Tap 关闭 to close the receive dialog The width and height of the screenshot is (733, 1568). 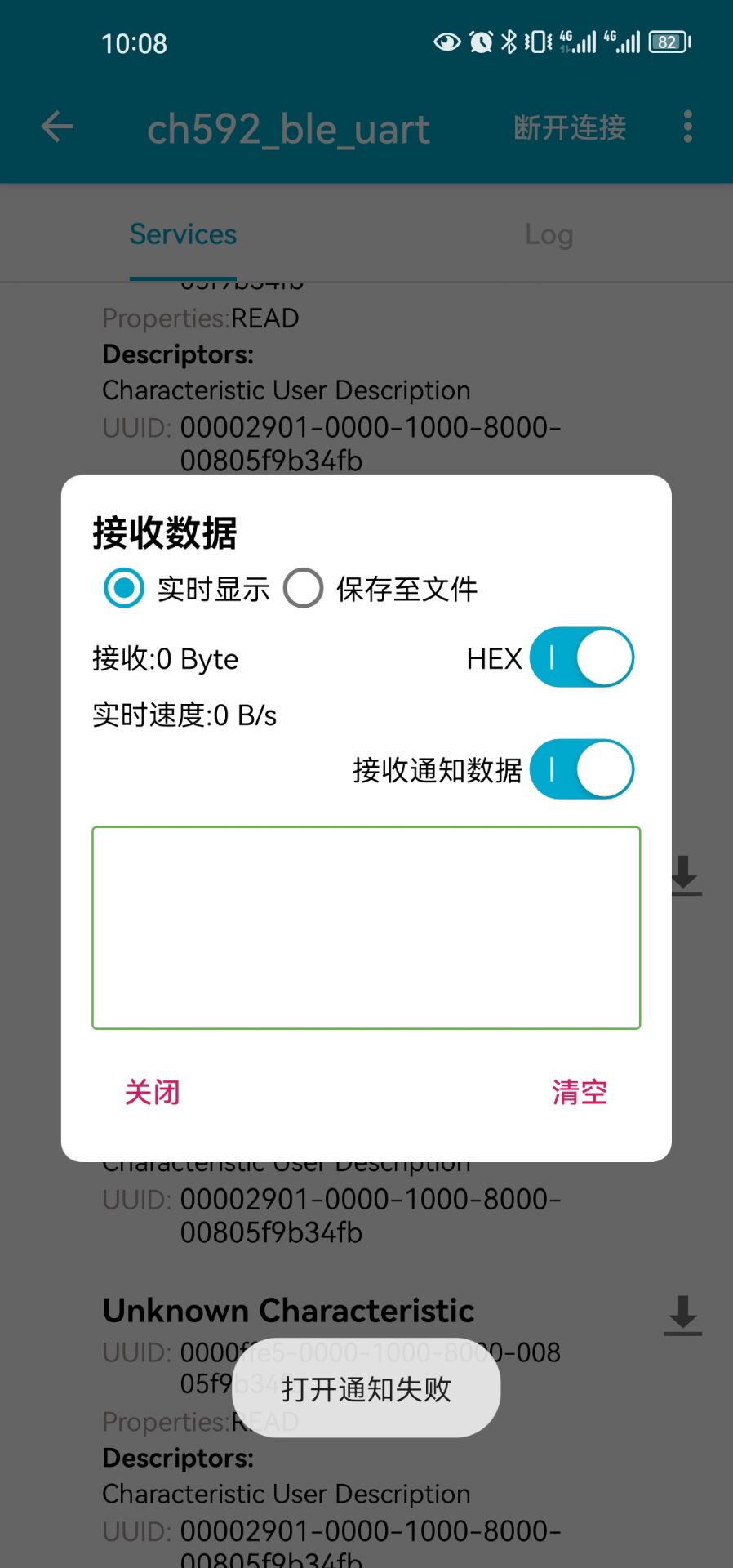[x=152, y=1092]
